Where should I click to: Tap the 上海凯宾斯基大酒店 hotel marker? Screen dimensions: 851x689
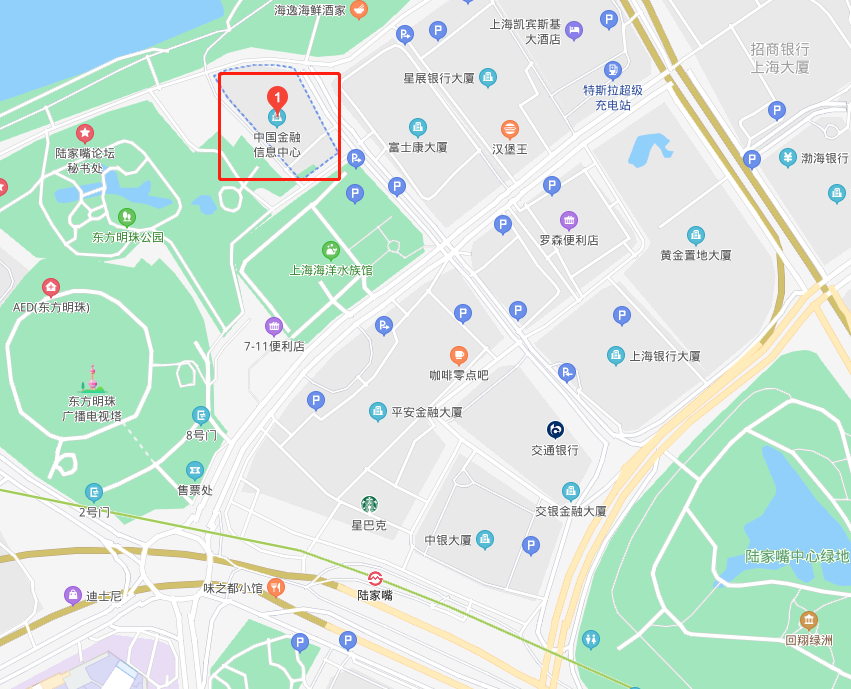click(x=574, y=30)
